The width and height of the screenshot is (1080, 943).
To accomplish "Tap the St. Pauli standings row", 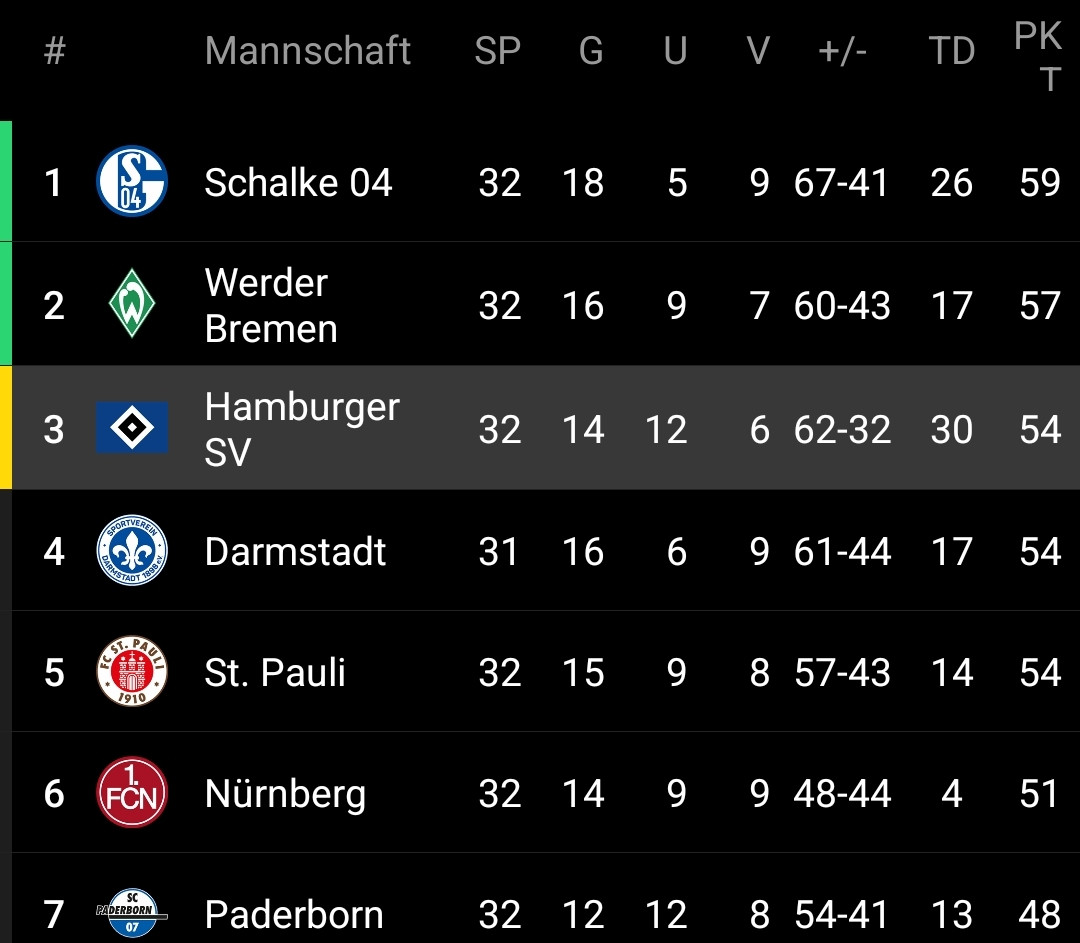I will point(275,673).
